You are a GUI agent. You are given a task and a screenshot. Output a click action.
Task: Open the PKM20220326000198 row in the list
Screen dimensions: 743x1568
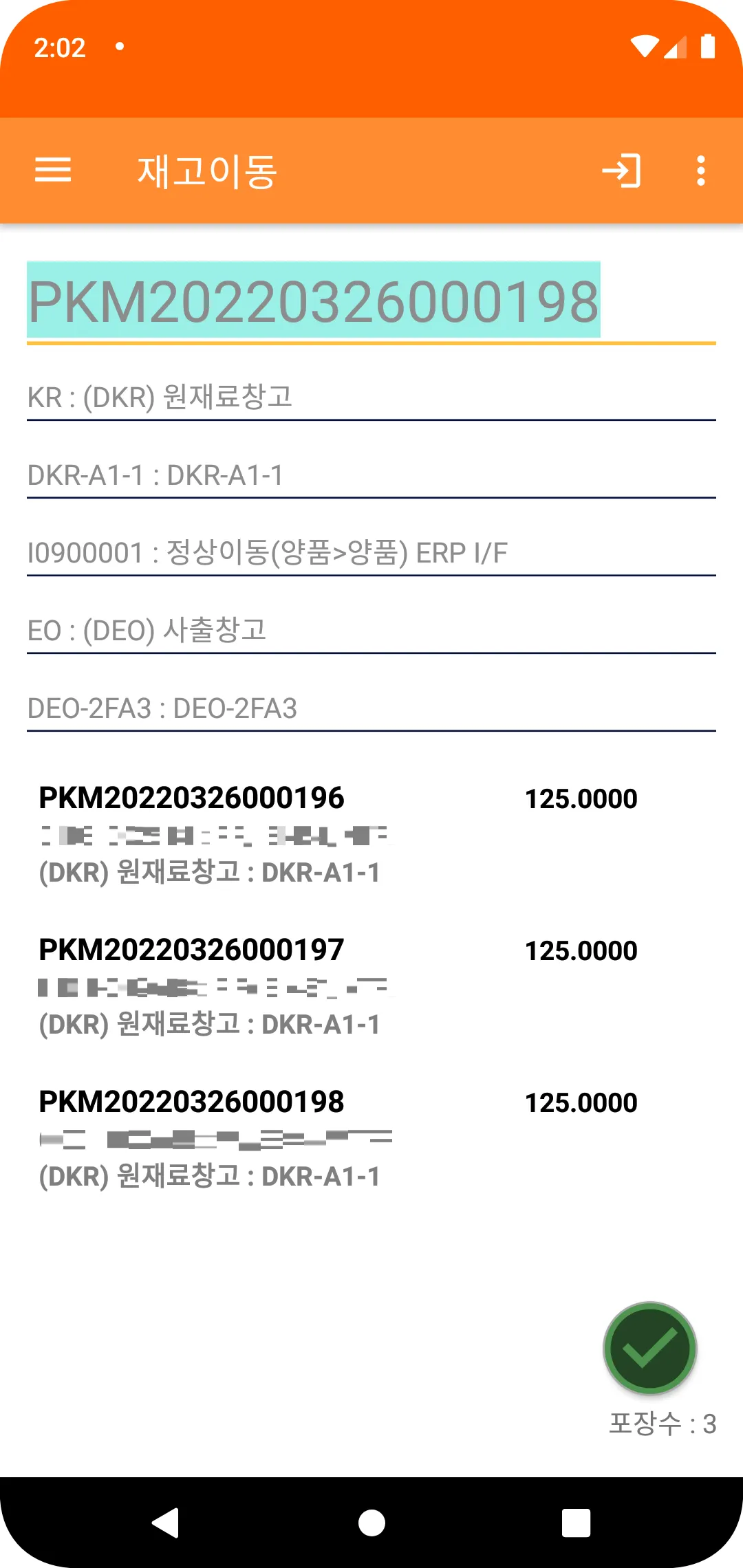pos(337,1138)
